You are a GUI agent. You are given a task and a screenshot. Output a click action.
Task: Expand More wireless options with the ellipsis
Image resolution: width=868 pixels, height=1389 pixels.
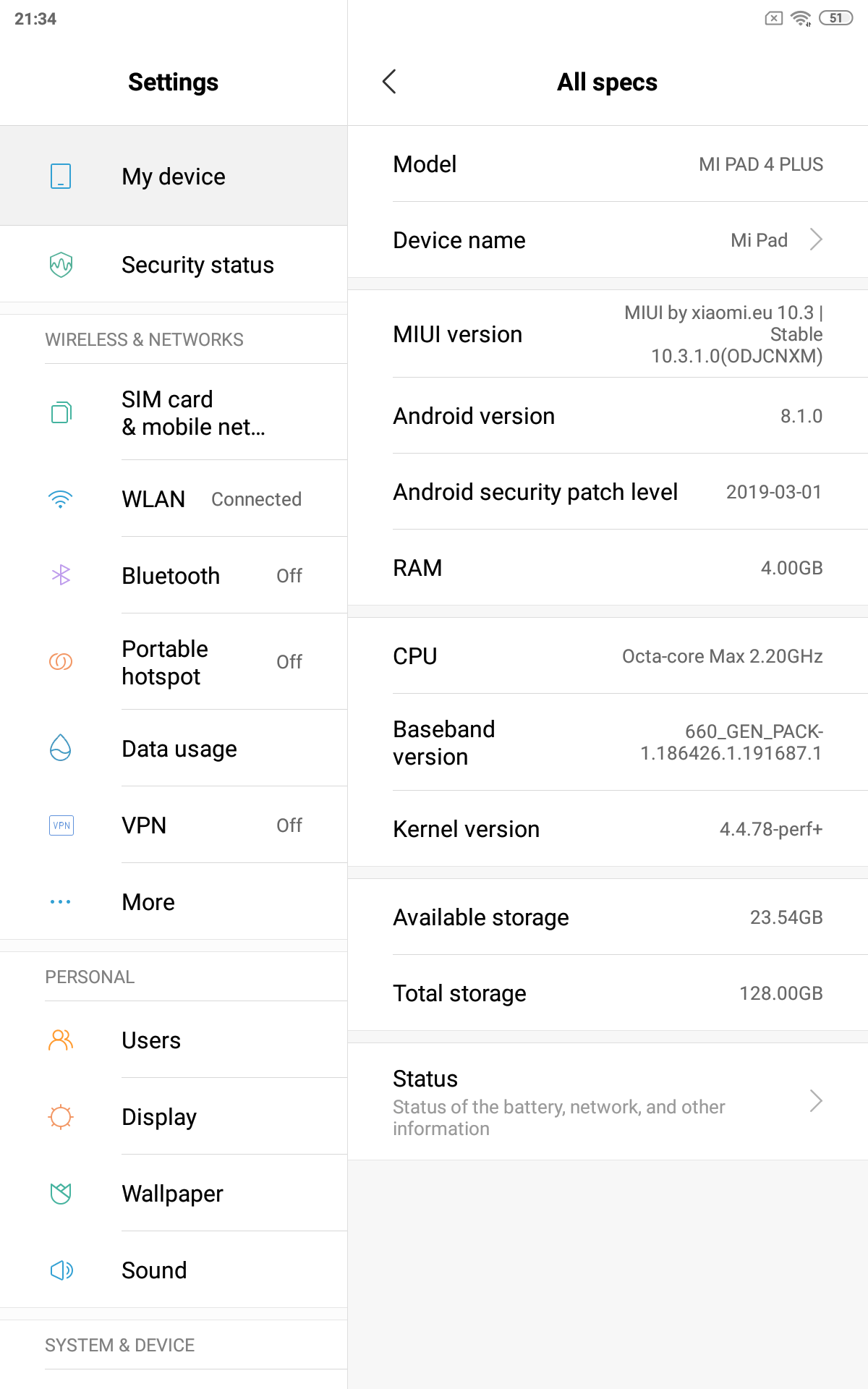point(61,901)
